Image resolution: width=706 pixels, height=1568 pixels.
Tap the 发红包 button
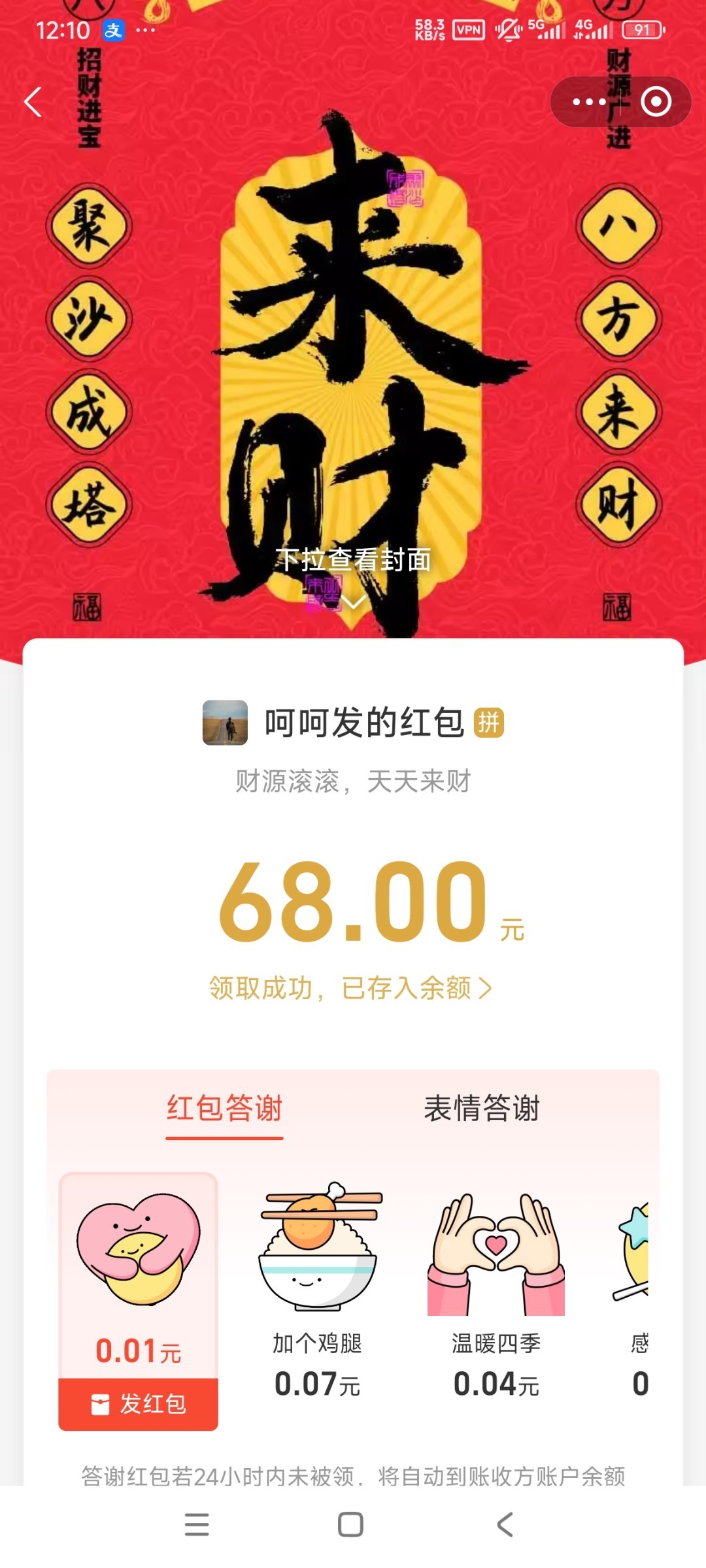pos(139,1404)
